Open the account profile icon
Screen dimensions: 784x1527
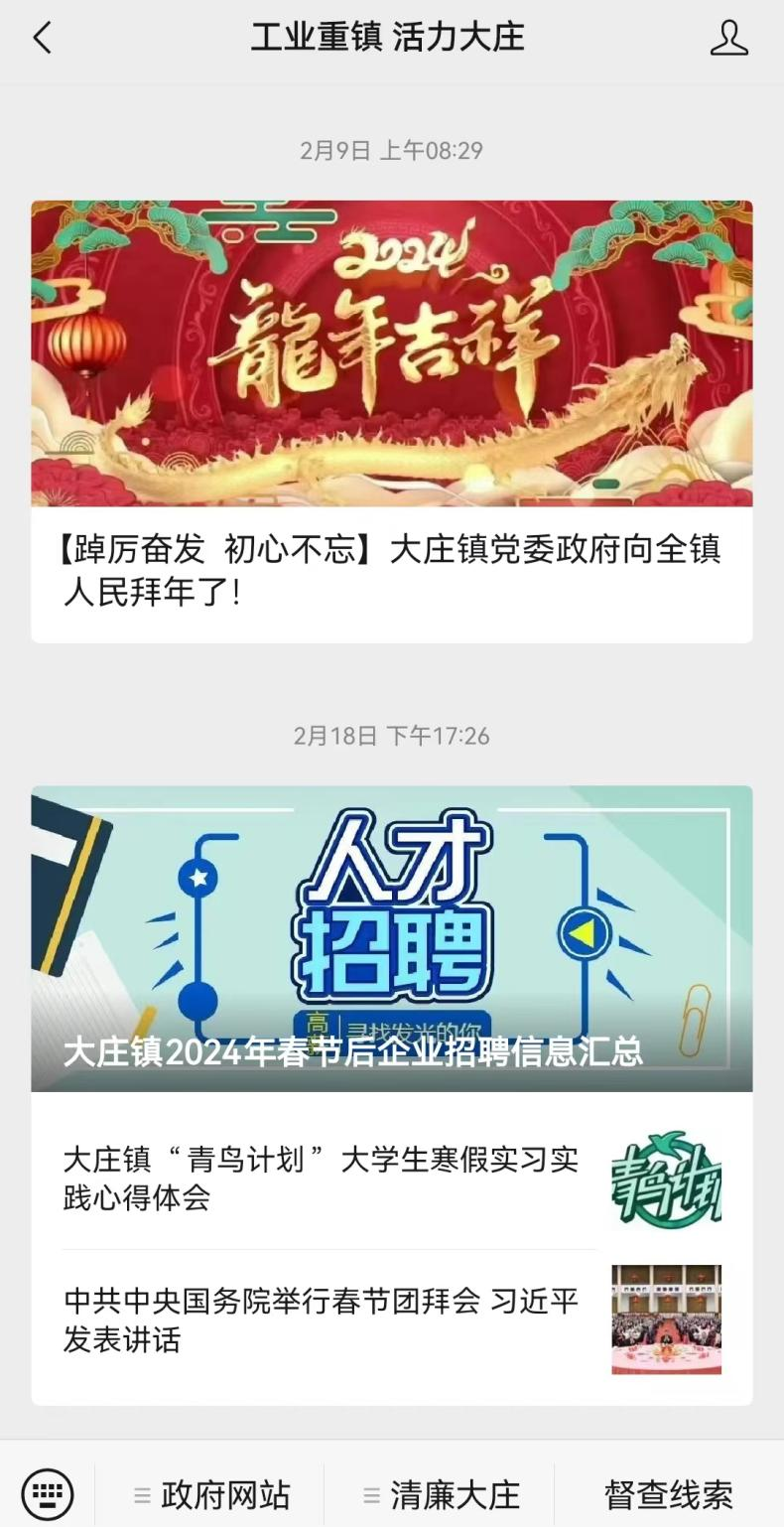click(728, 38)
